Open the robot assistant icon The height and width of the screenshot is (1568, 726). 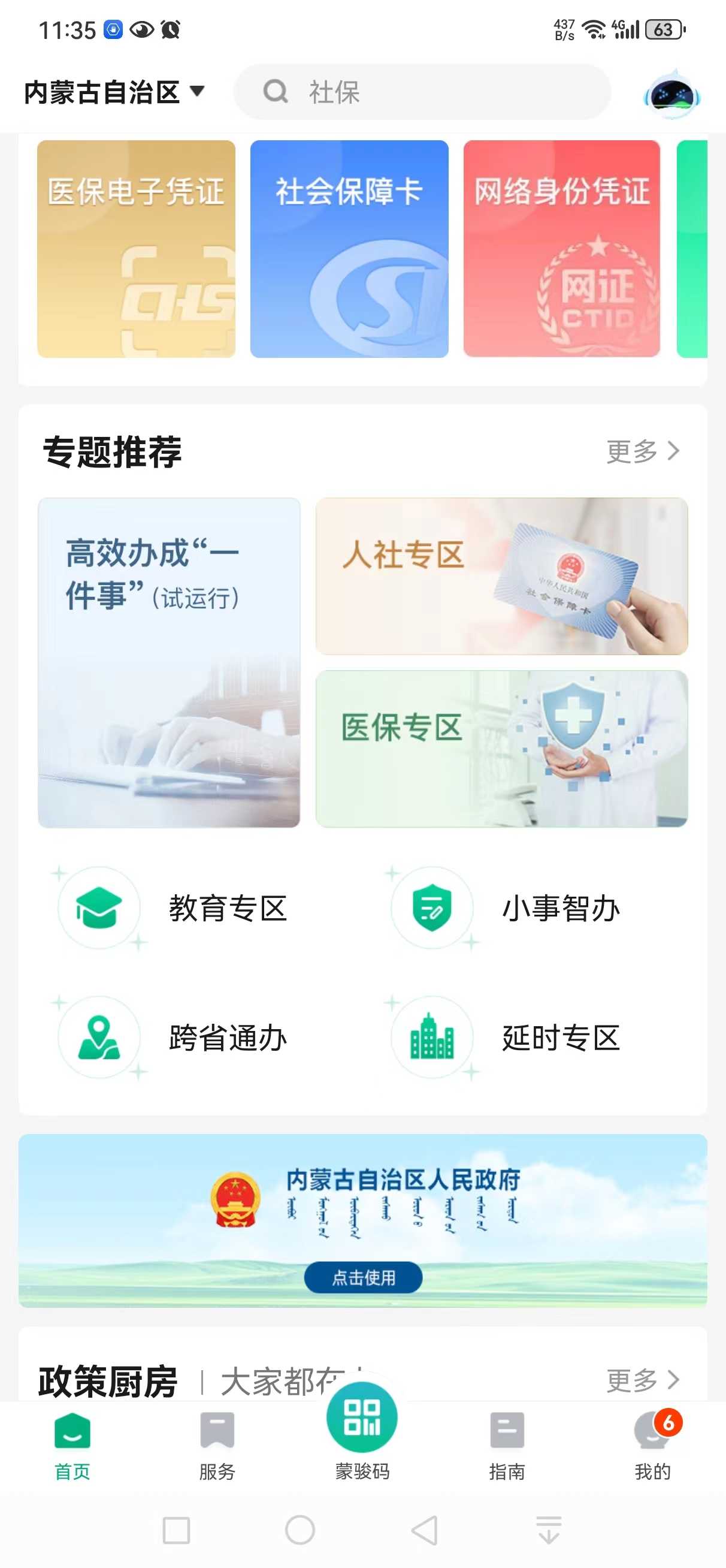pos(671,95)
